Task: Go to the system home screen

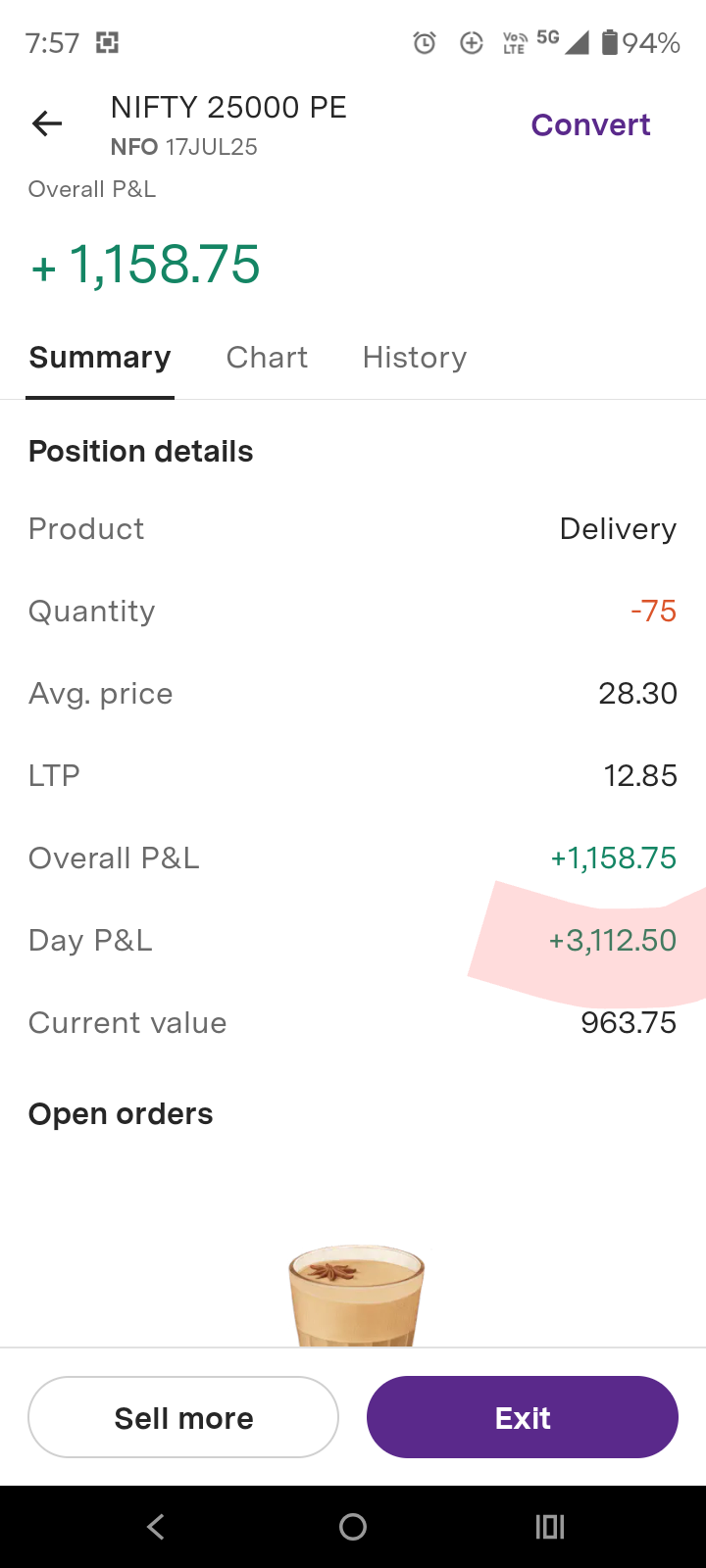Action: [353, 1526]
